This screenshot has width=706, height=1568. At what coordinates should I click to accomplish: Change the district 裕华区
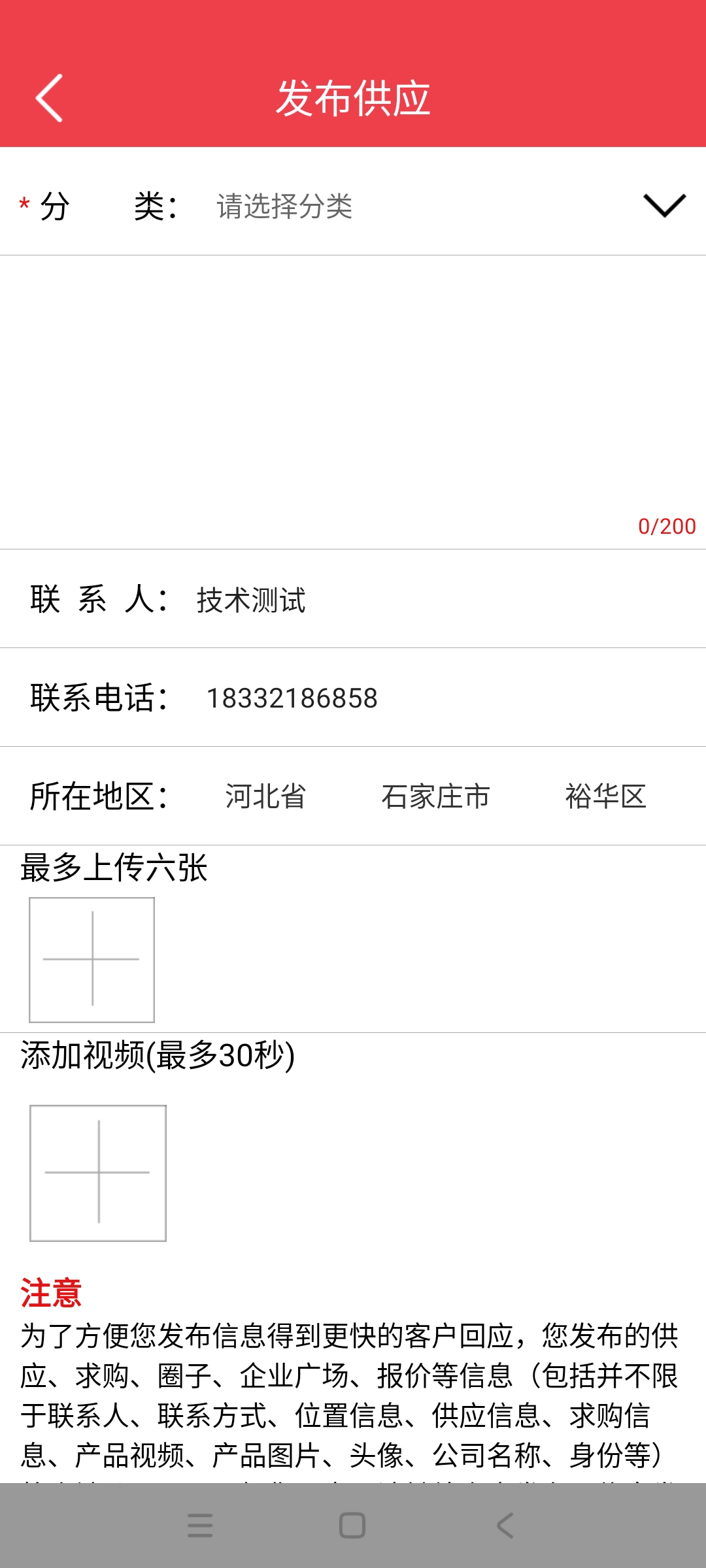click(605, 796)
